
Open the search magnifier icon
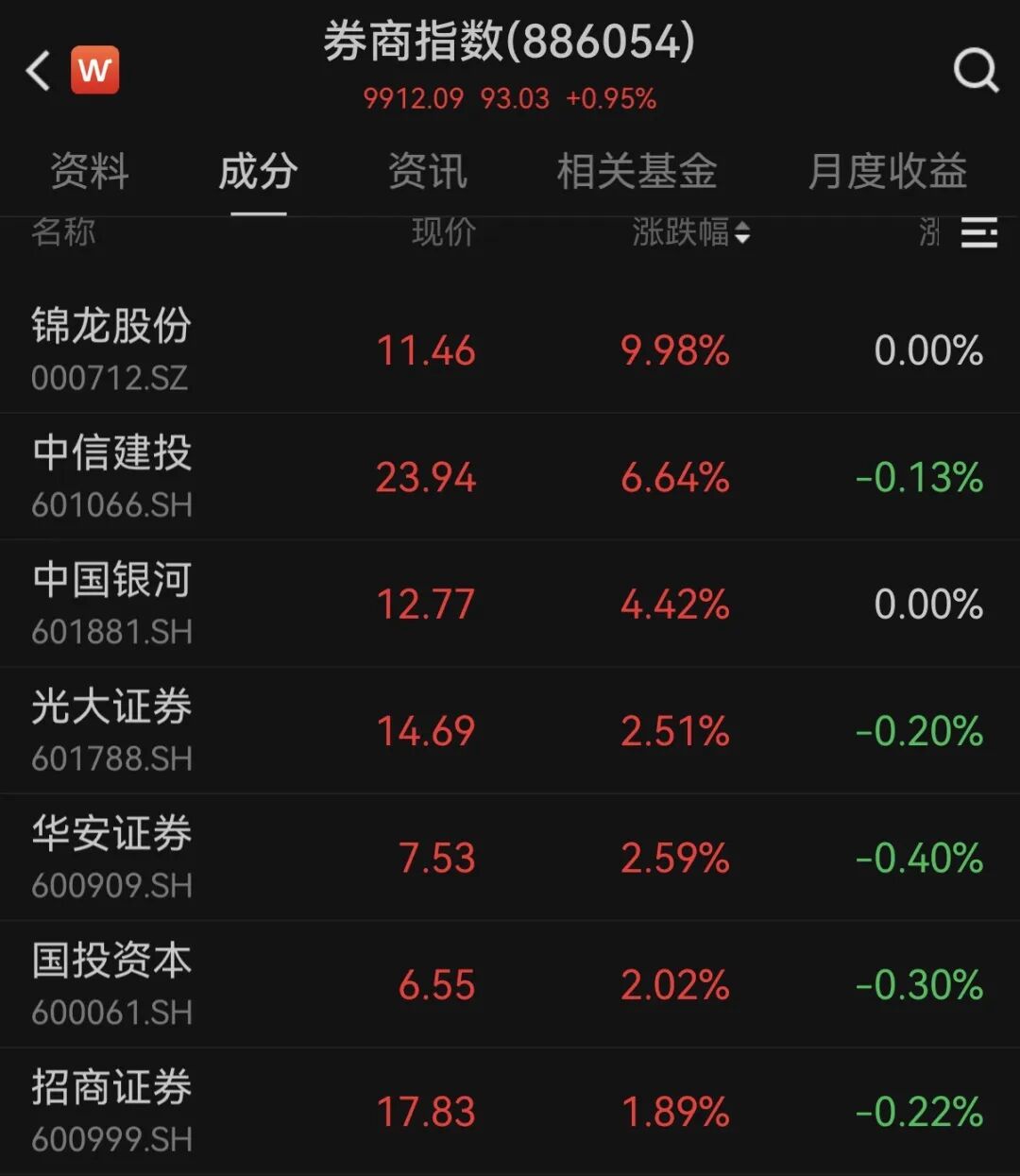tap(976, 70)
